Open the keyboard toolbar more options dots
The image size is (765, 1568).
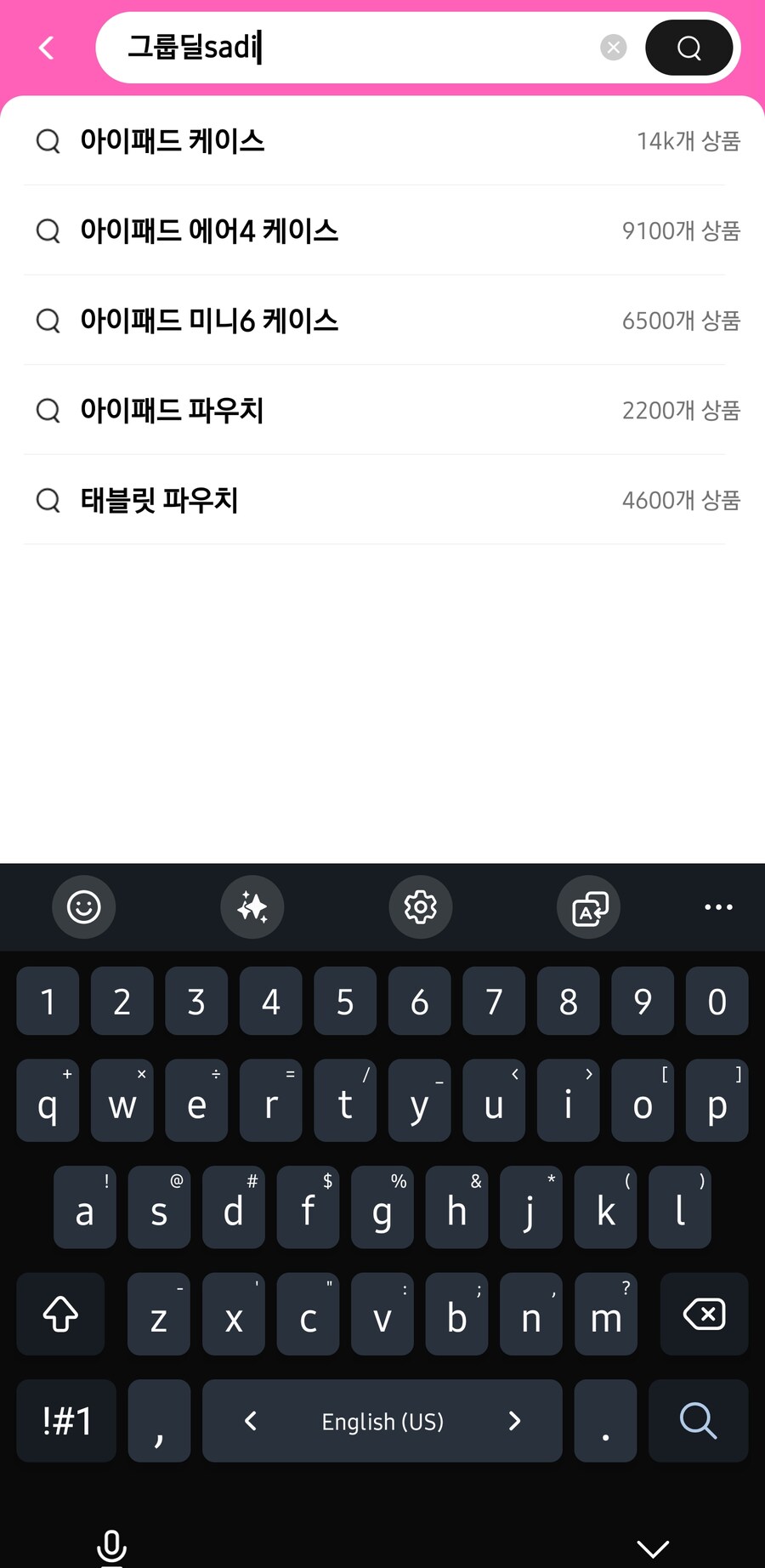click(718, 907)
